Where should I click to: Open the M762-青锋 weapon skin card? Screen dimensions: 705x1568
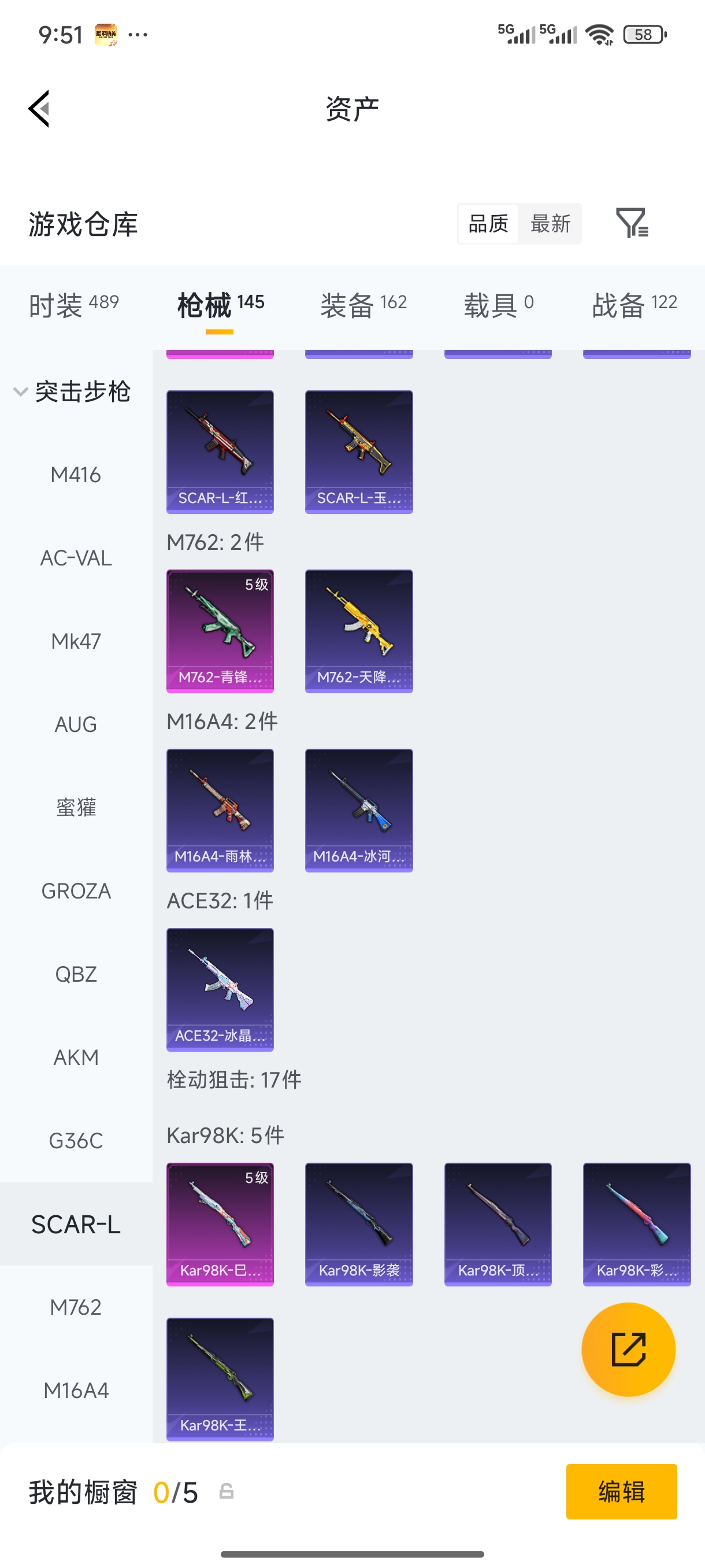click(x=220, y=631)
